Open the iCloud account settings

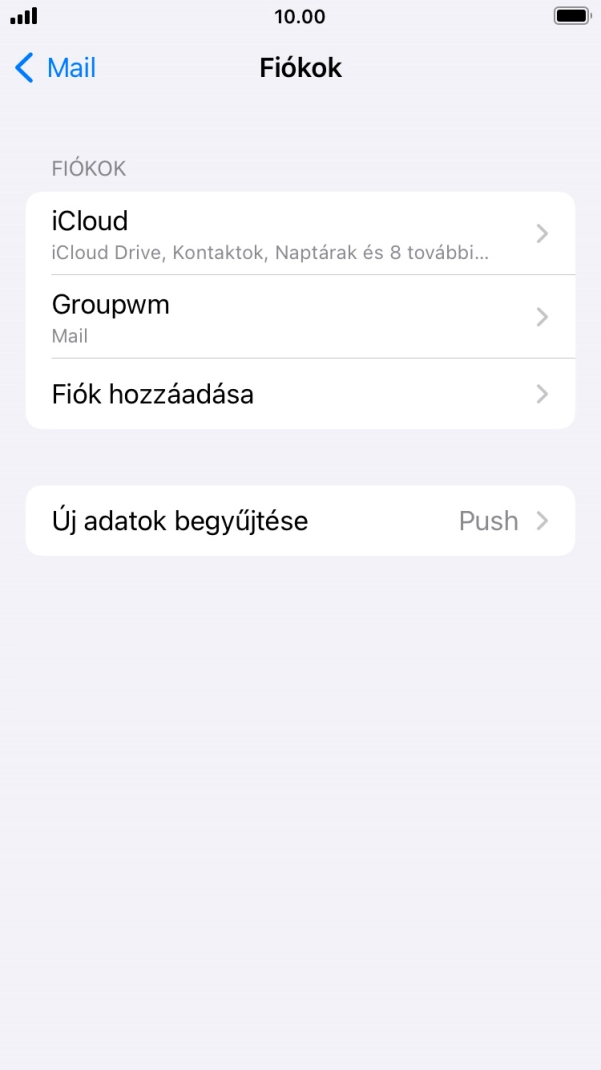click(x=300, y=233)
